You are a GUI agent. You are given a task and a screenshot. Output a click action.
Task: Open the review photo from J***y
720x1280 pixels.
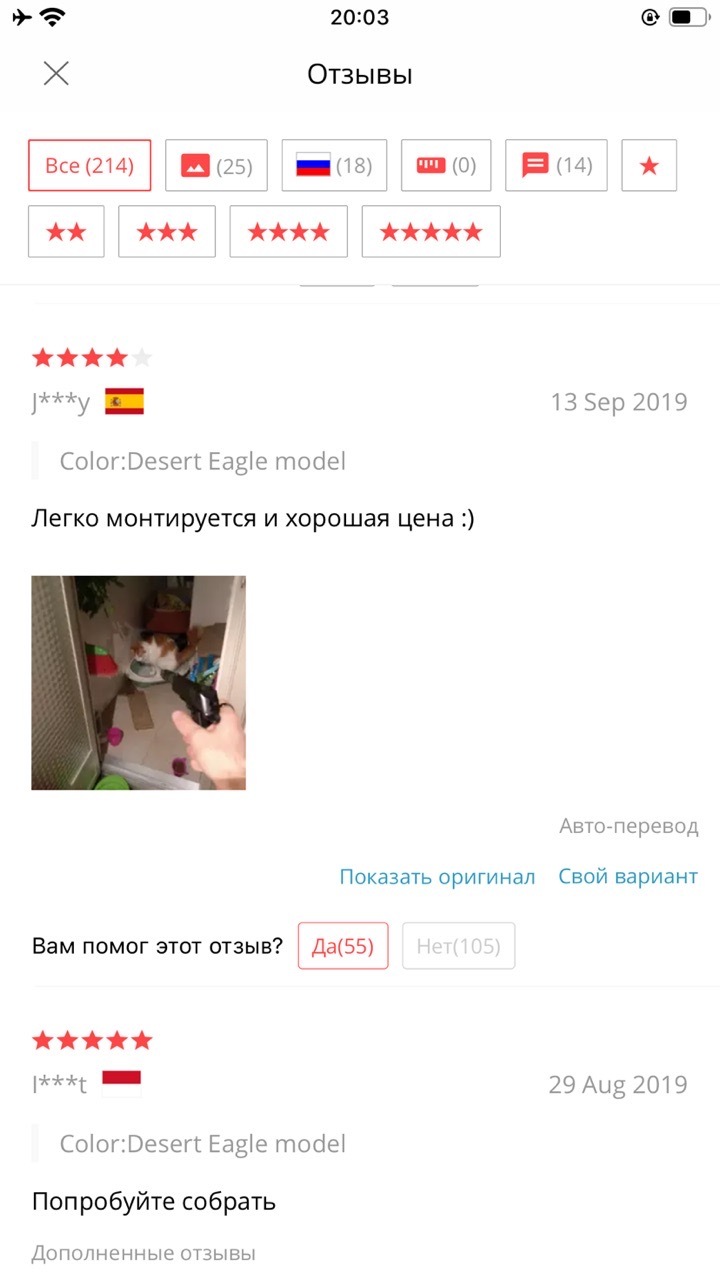pos(138,682)
